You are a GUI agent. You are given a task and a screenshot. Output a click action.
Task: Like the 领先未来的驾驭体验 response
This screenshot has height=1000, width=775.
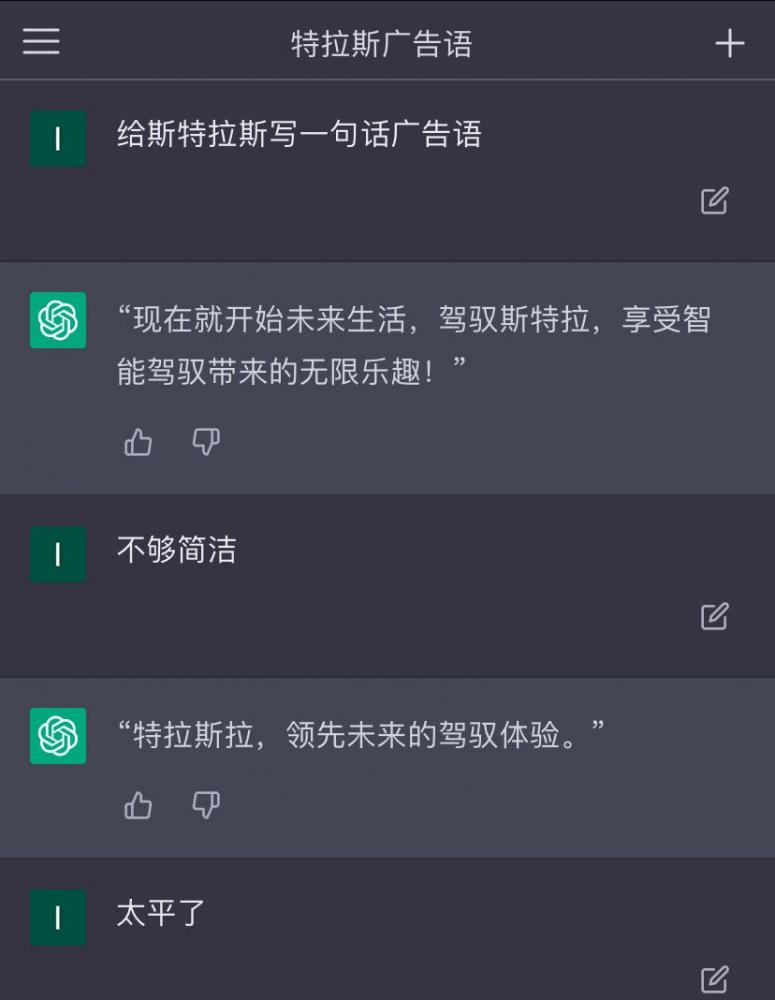(138, 805)
